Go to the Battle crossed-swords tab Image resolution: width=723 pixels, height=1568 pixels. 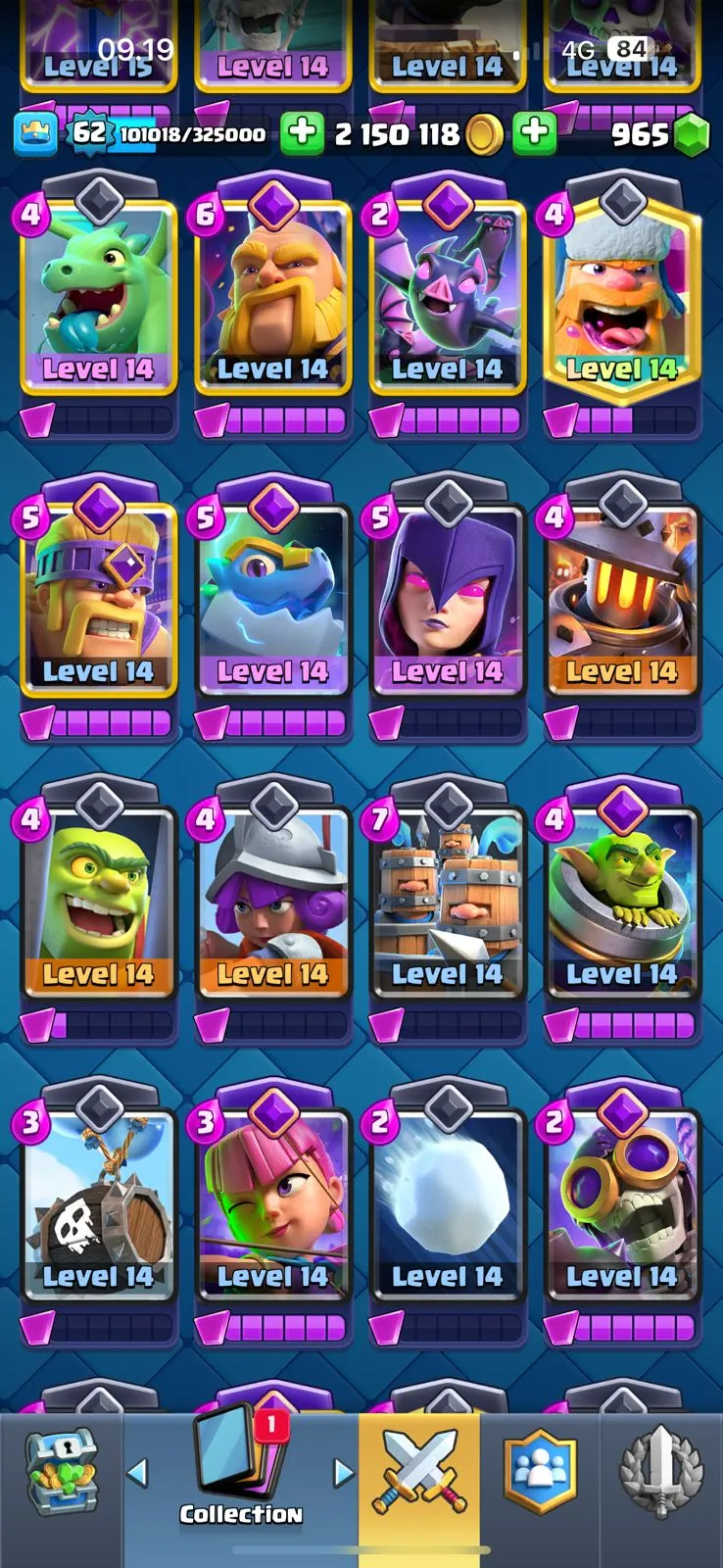pyautogui.click(x=419, y=1470)
